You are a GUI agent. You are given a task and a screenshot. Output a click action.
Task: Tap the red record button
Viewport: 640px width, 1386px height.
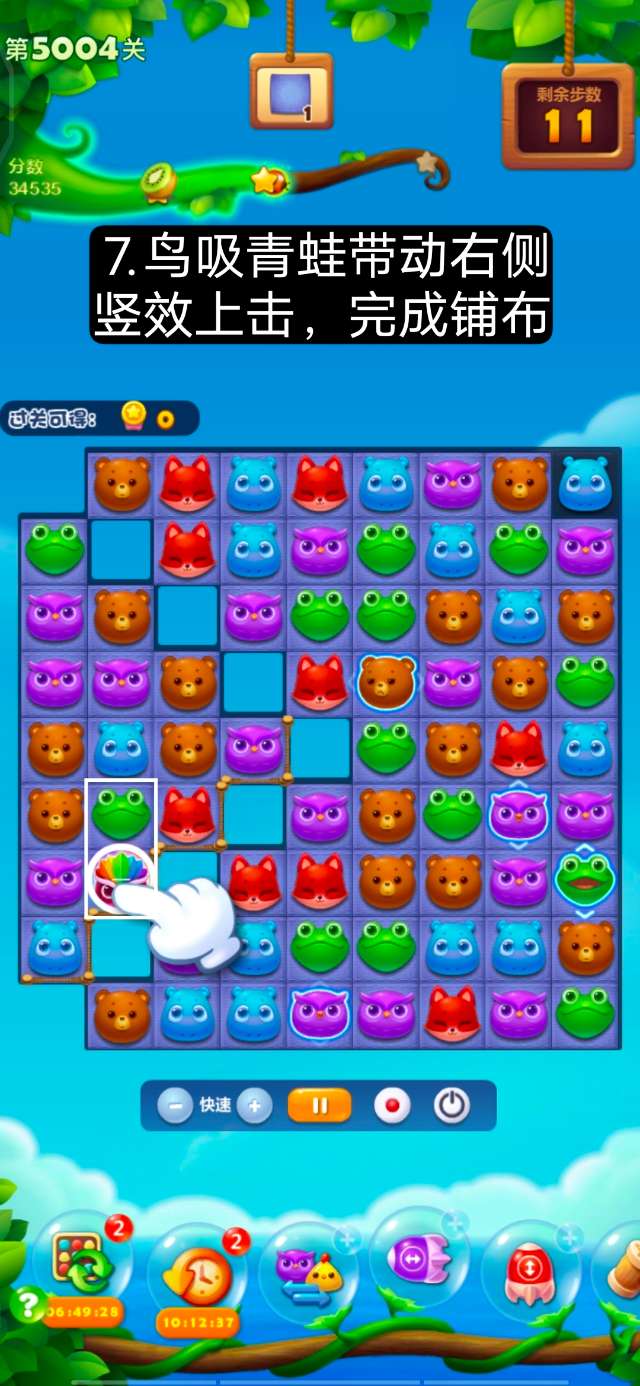pos(392,1106)
